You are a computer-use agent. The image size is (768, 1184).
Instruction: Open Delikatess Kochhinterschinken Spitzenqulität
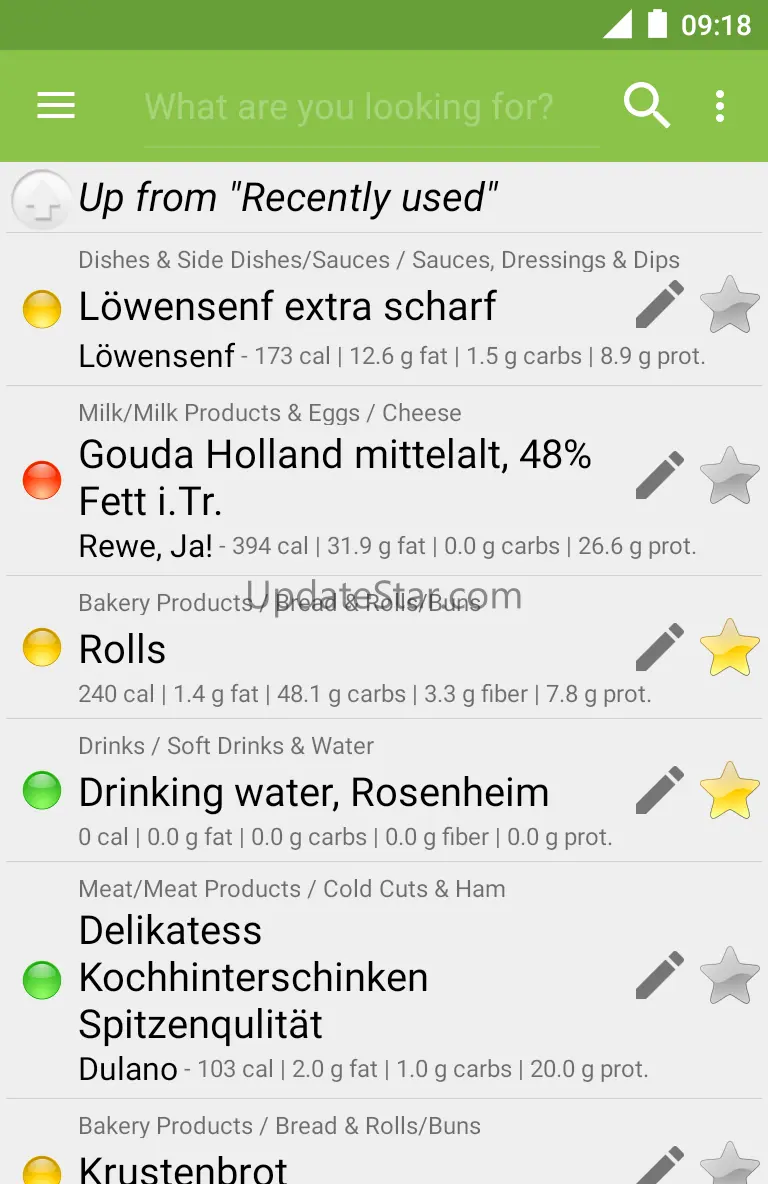pos(254,977)
